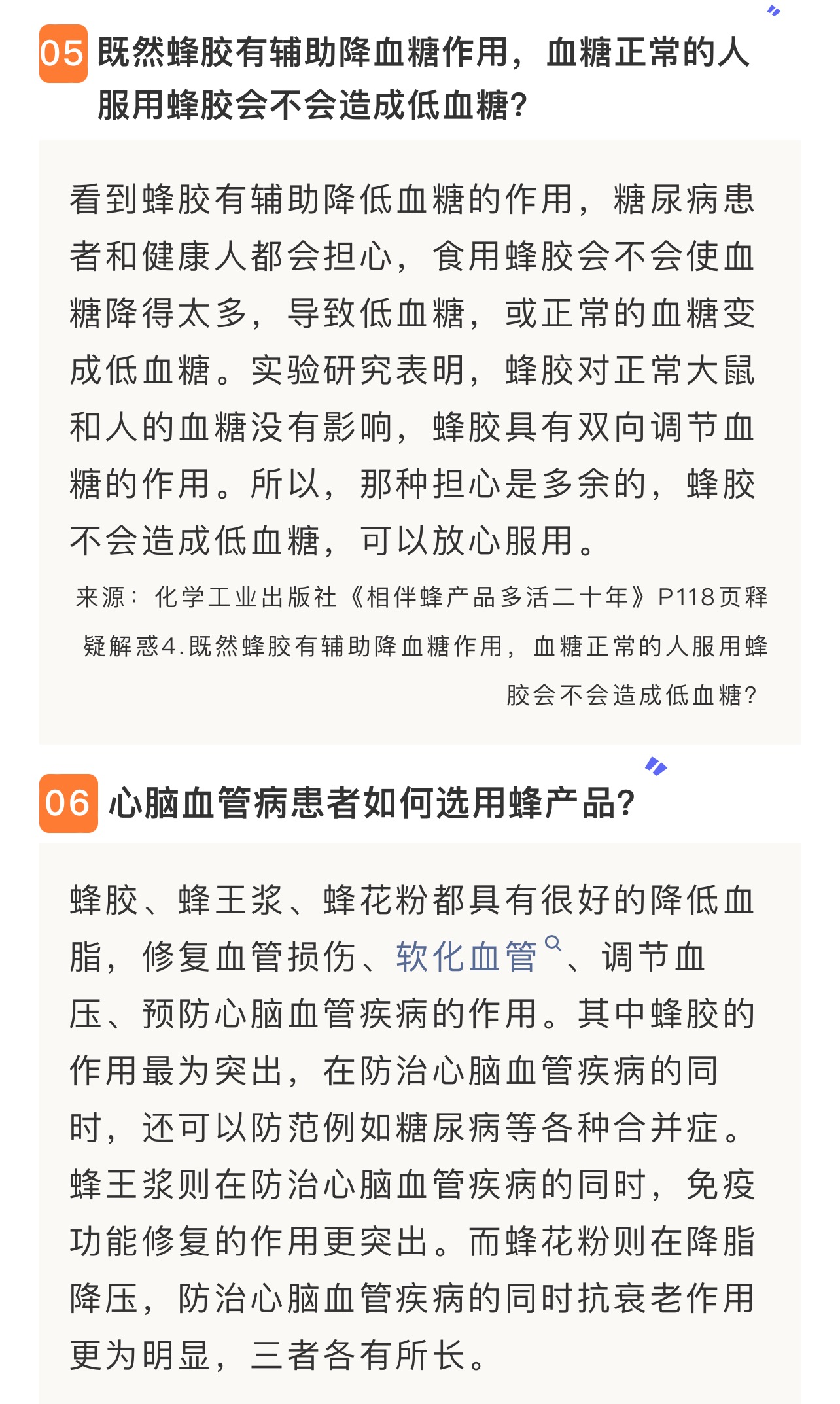Open the 软化血管 search link

[x=467, y=957]
